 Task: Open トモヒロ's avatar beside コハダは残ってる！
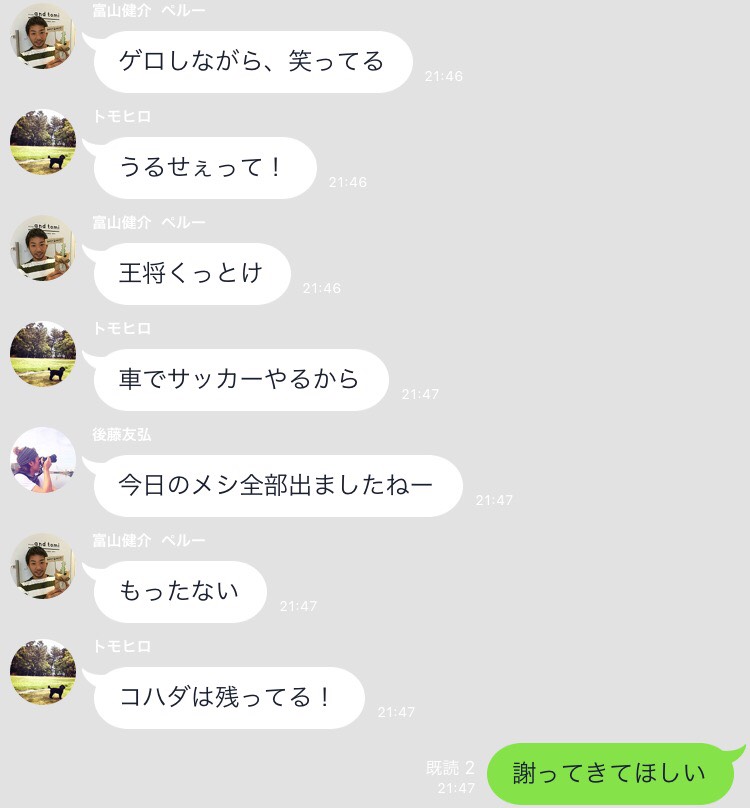tap(43, 672)
